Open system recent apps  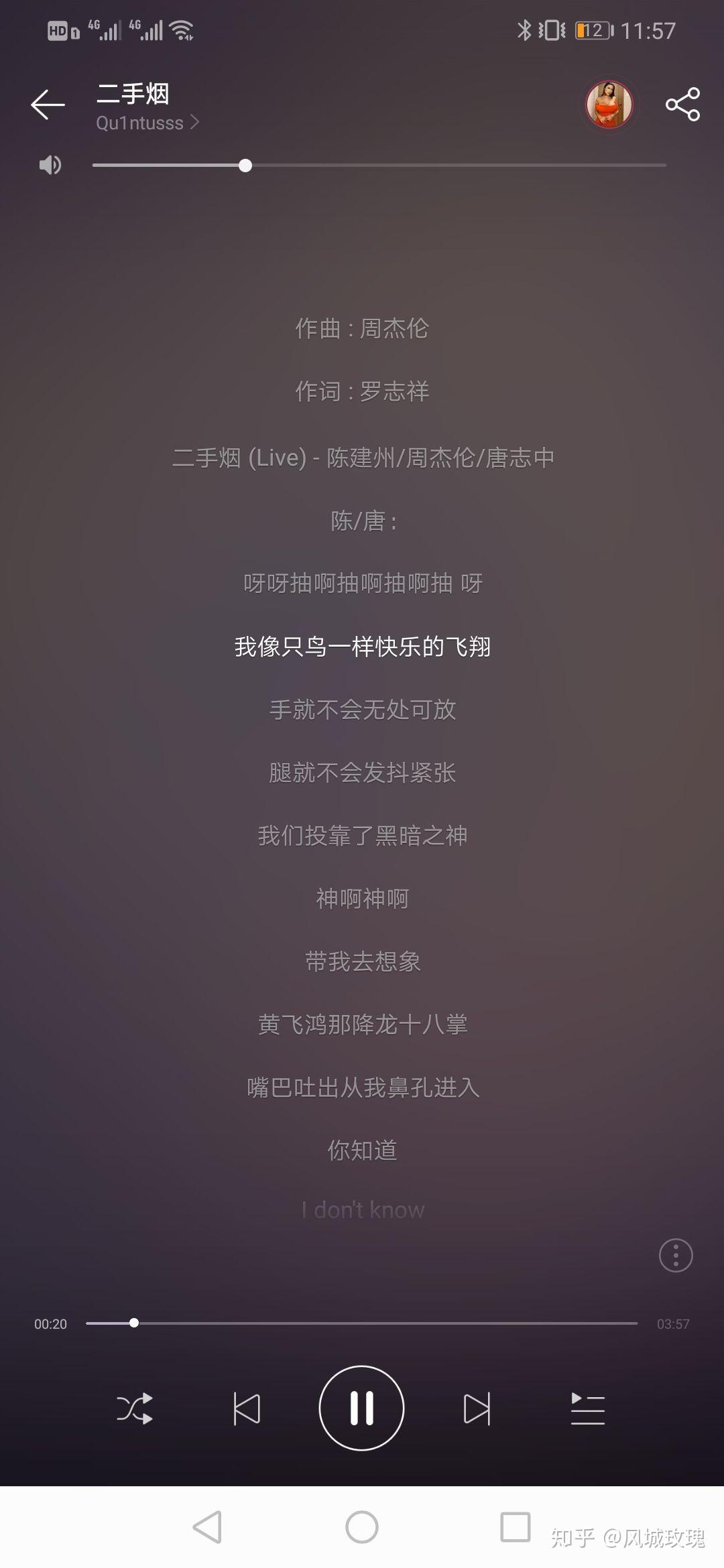pos(516,1528)
